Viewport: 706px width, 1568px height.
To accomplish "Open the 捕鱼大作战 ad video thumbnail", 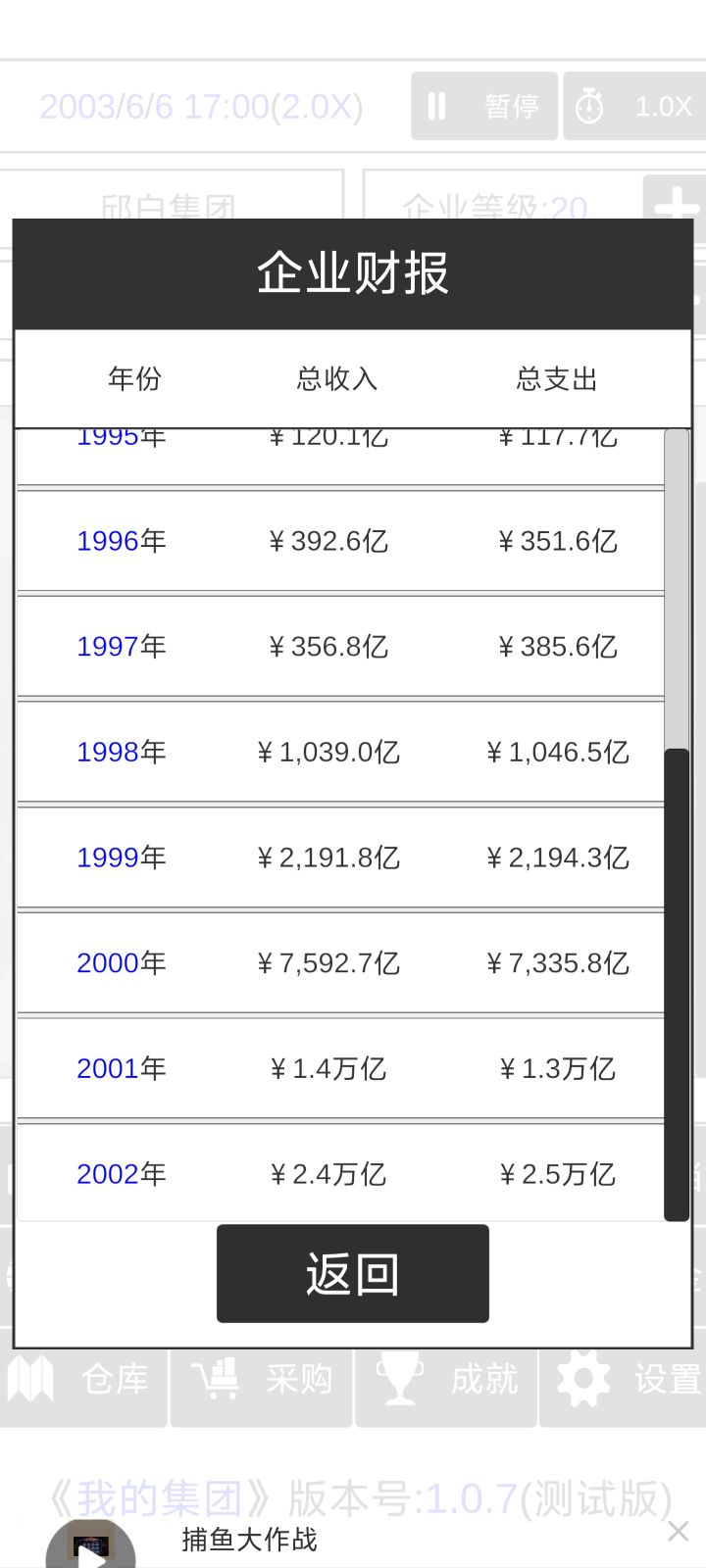I will tap(91, 1545).
